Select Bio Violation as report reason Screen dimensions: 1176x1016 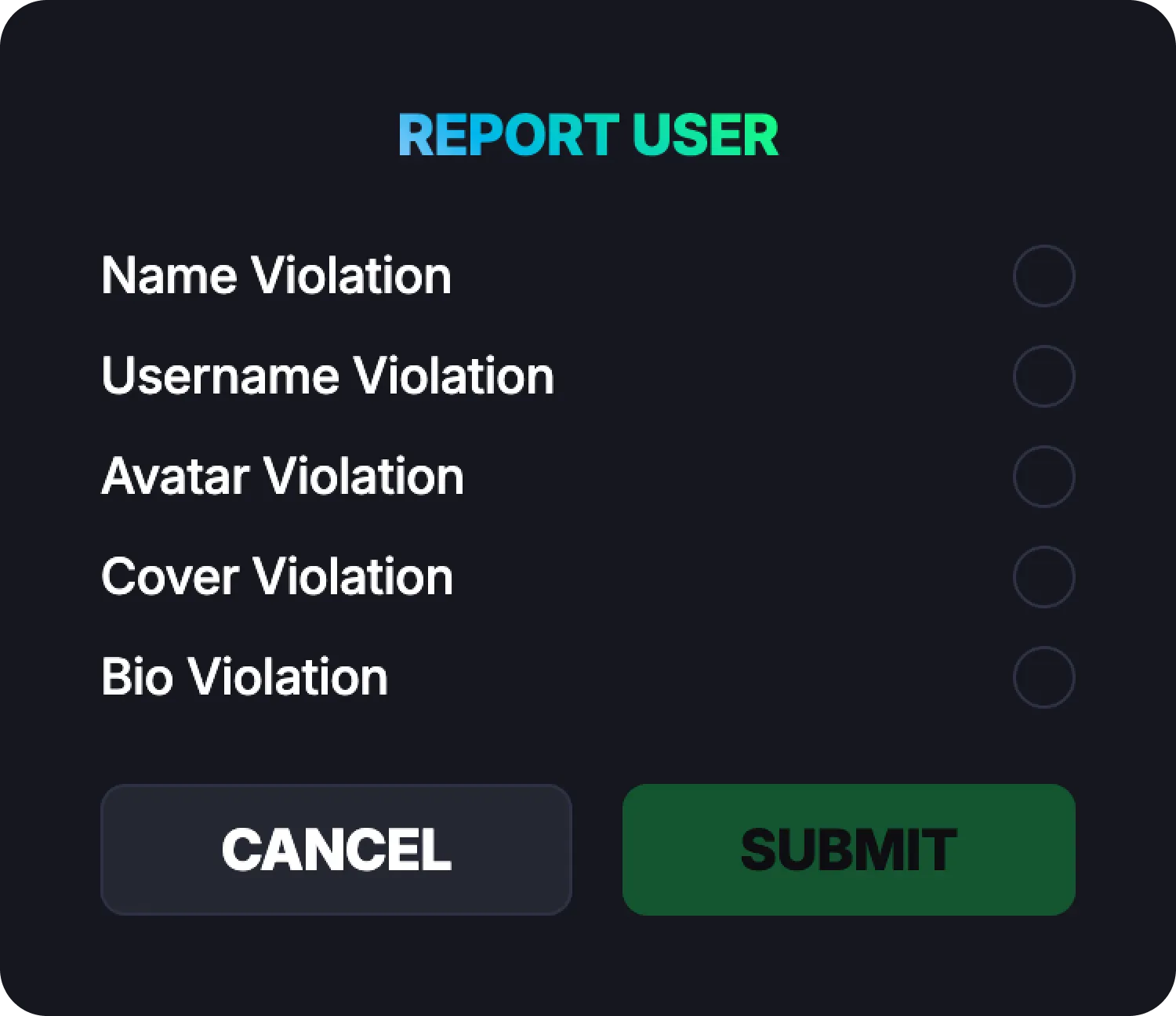click(1043, 677)
